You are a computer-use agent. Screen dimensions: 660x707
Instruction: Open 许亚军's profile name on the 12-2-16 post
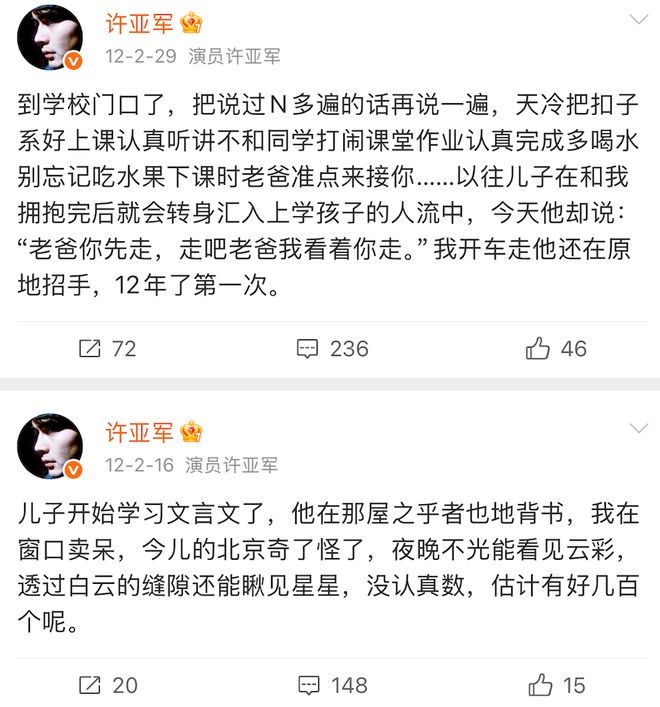(138, 432)
